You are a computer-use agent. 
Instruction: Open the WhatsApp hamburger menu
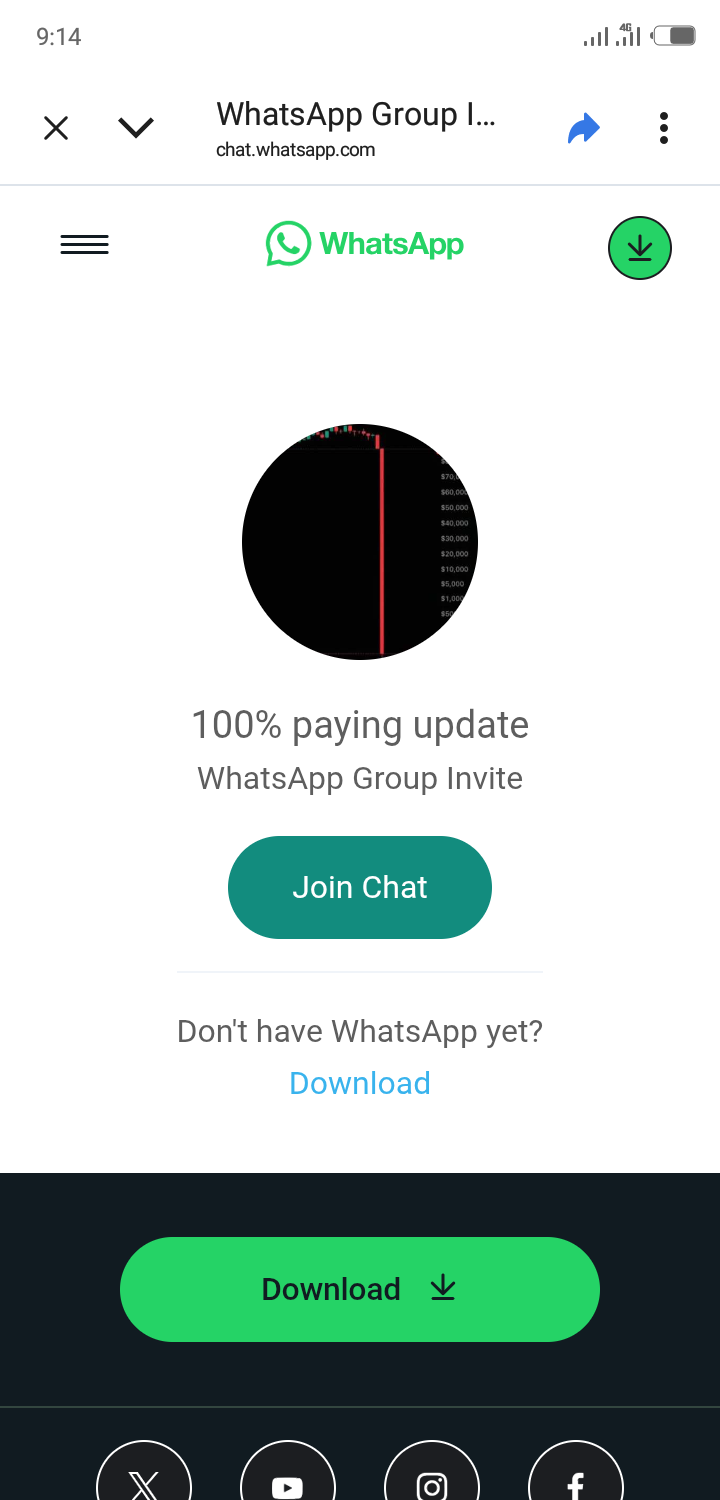click(85, 245)
